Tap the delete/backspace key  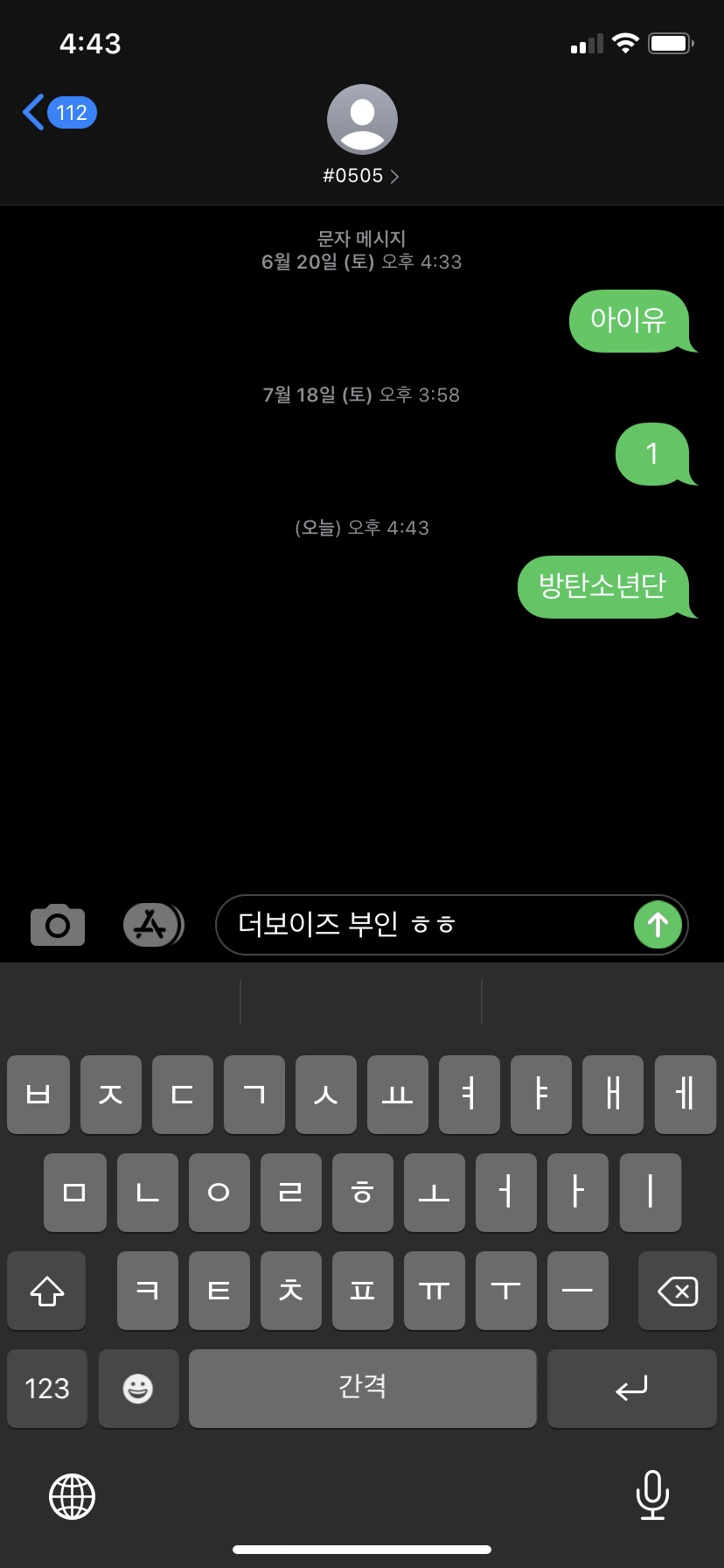(x=677, y=1291)
